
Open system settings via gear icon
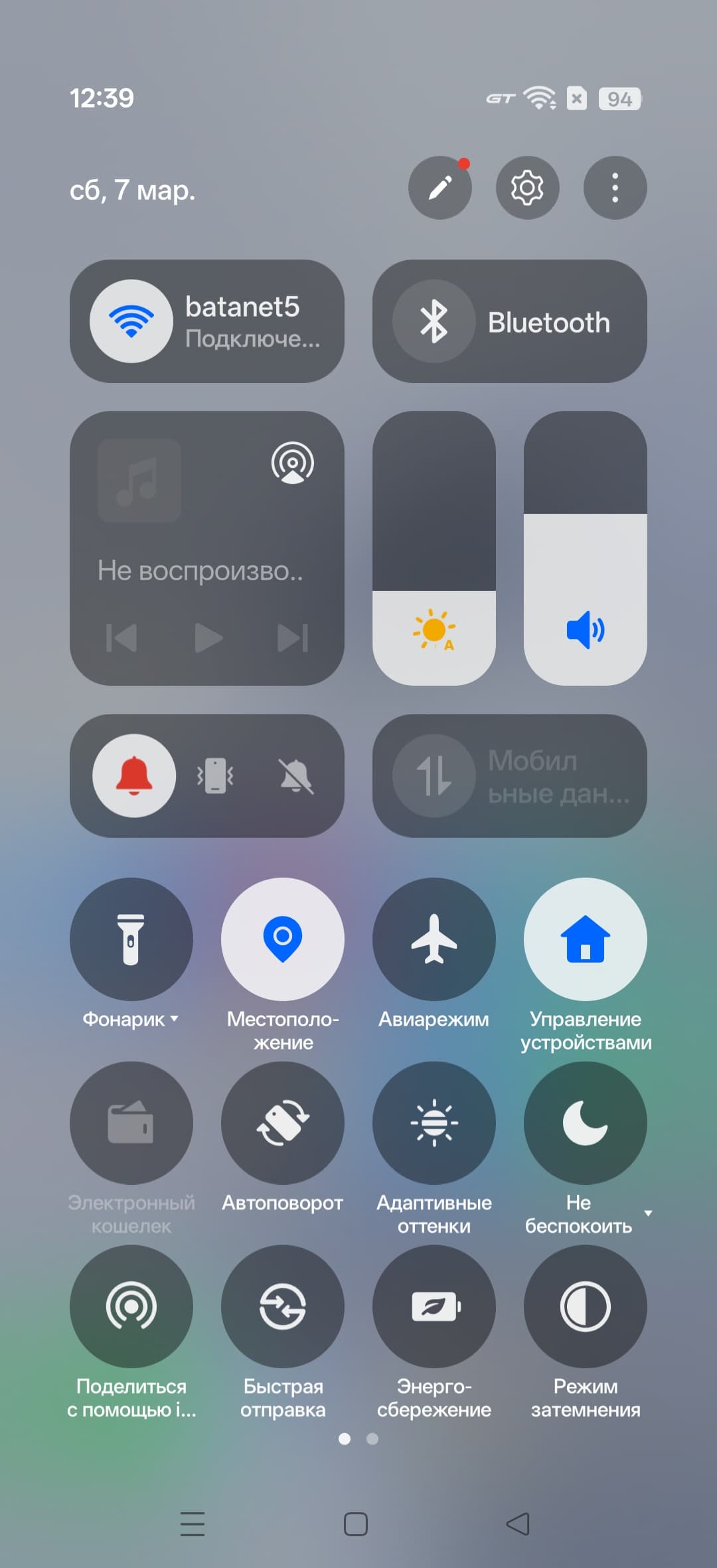click(x=527, y=188)
